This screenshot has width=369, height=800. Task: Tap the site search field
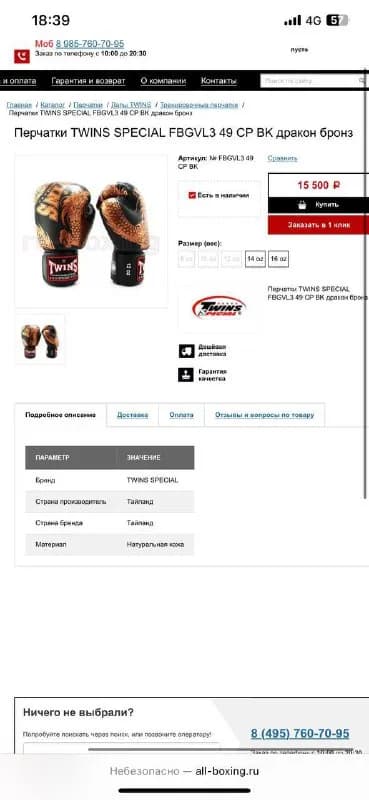point(312,81)
